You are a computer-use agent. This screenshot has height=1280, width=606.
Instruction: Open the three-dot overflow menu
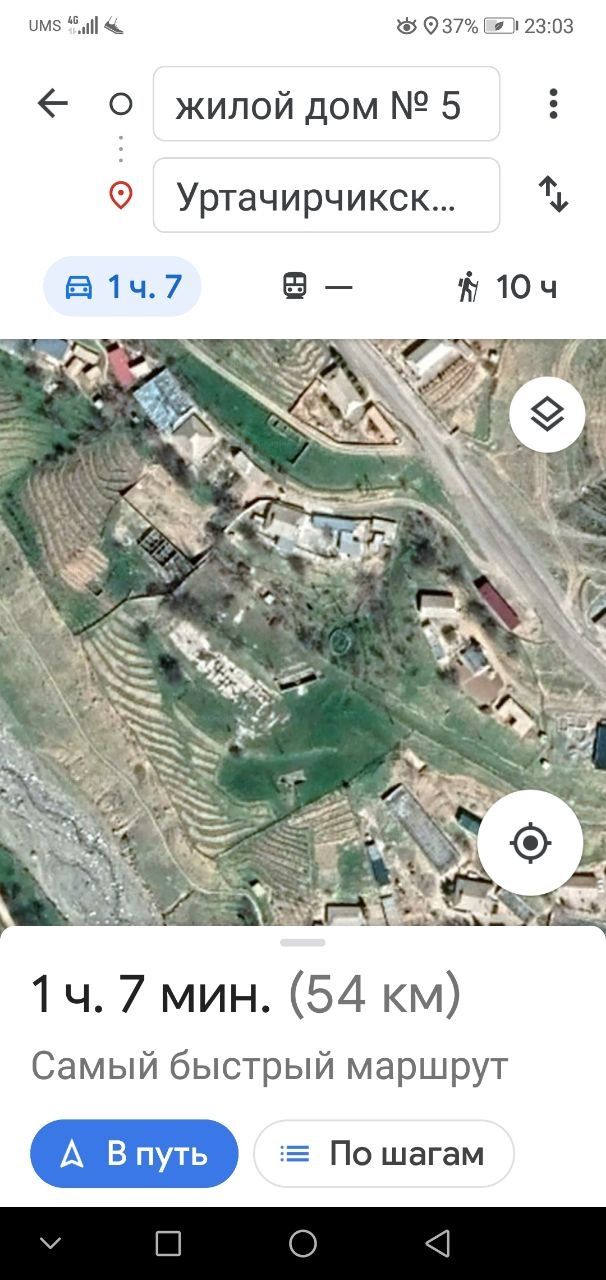[x=553, y=103]
